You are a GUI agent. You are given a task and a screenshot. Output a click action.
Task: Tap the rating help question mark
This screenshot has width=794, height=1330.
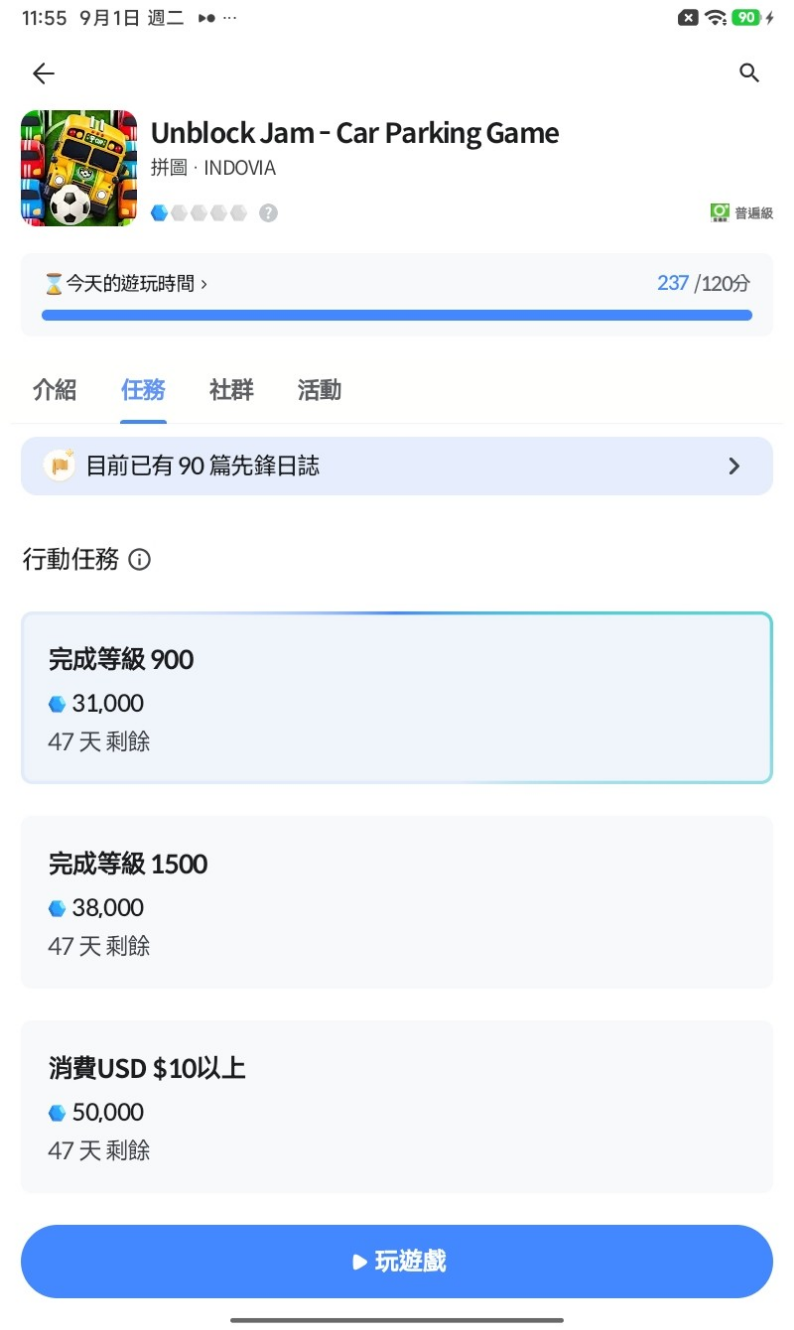click(268, 213)
